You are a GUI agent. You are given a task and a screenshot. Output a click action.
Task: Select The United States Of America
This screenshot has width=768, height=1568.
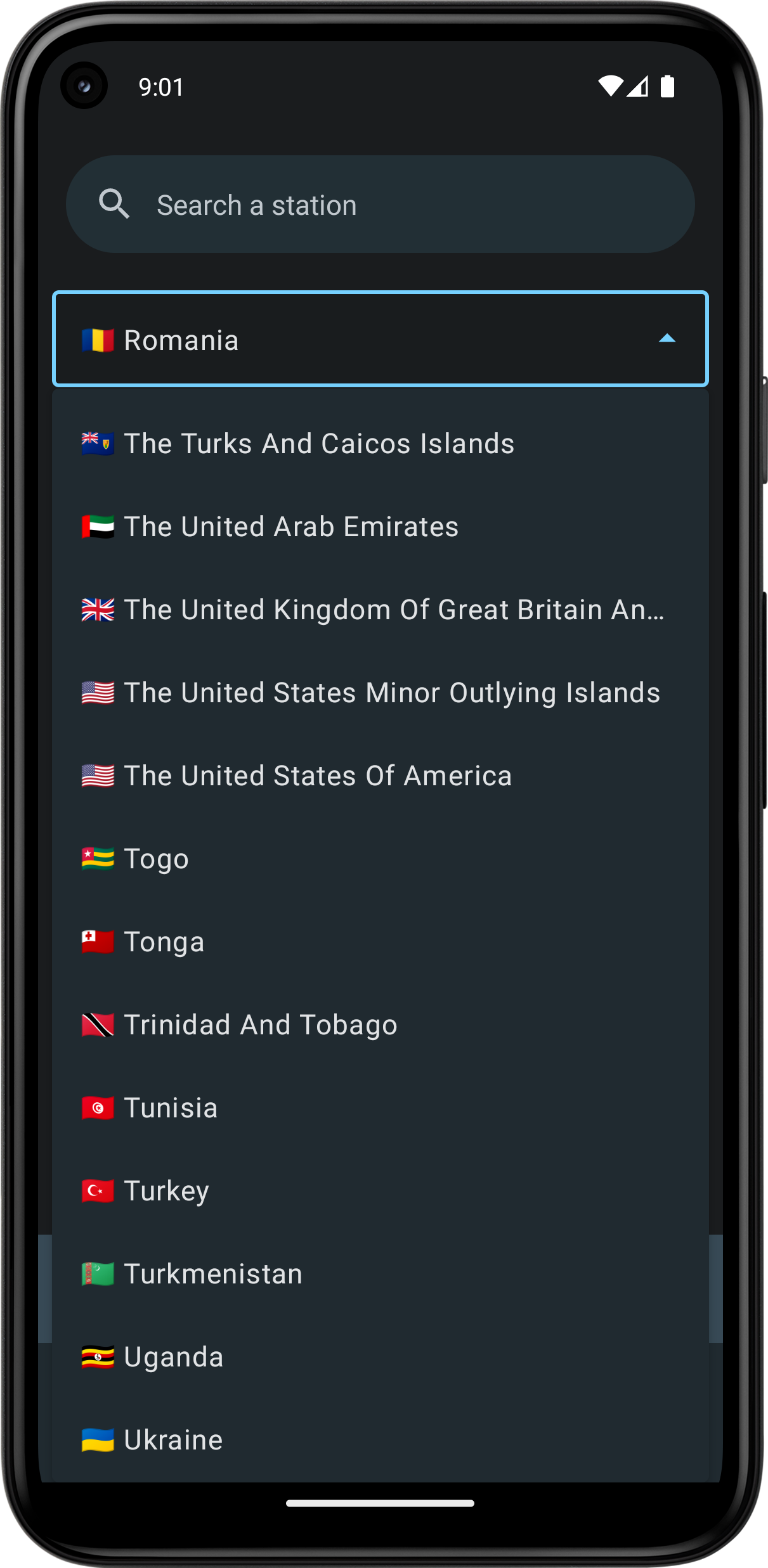click(381, 776)
